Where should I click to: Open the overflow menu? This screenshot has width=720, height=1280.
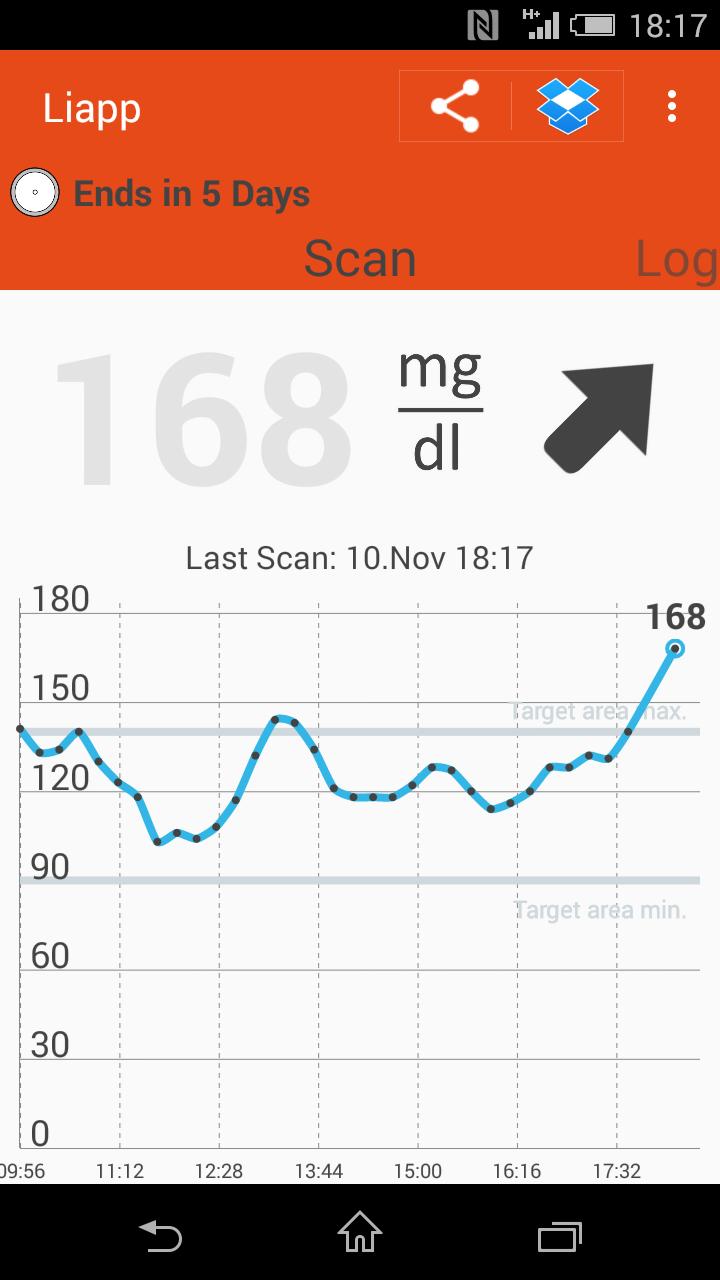coord(672,106)
